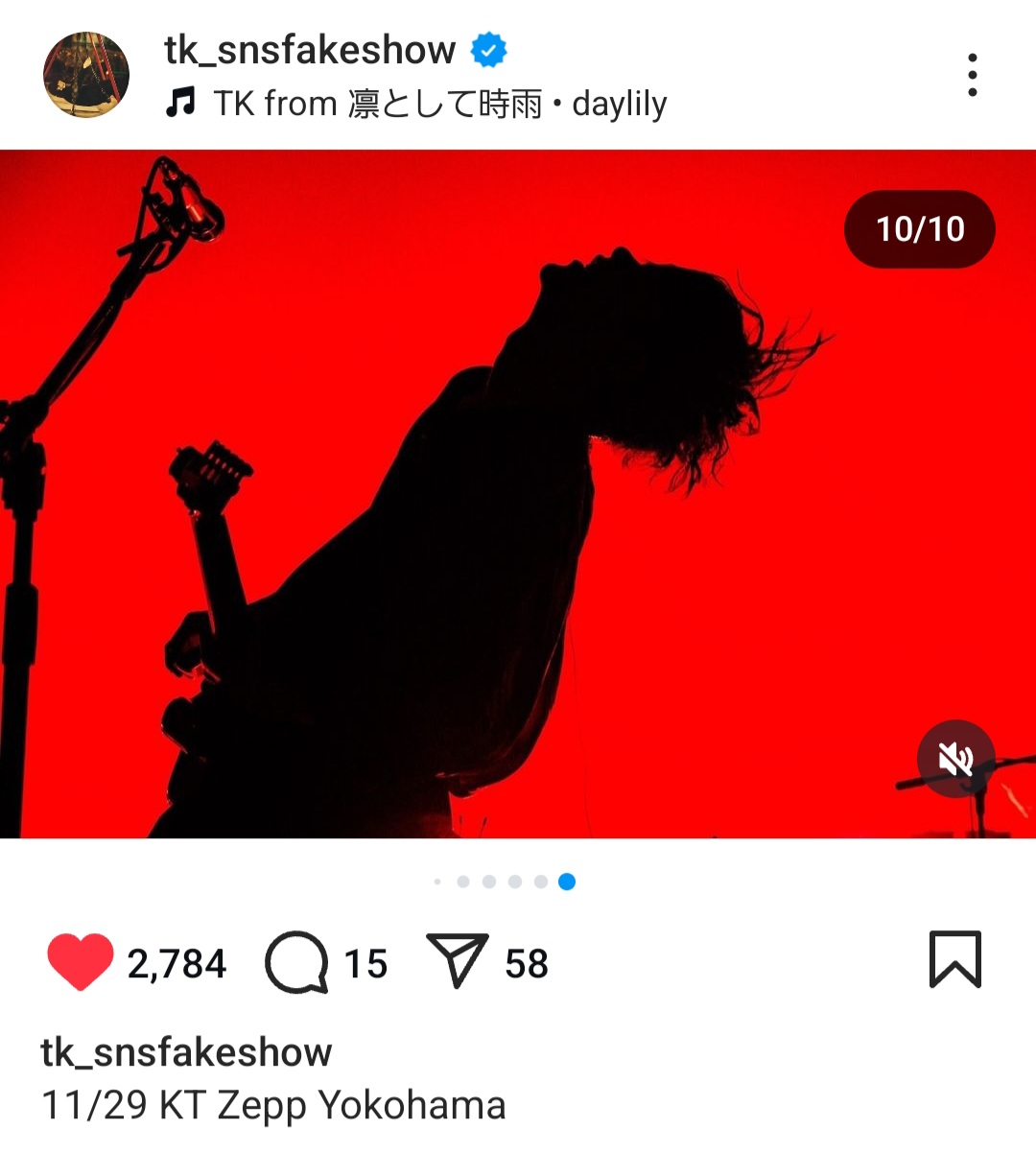The image size is (1036, 1153).
Task: Open the tk_snsfakeshow username at the top
Action: click(310, 50)
